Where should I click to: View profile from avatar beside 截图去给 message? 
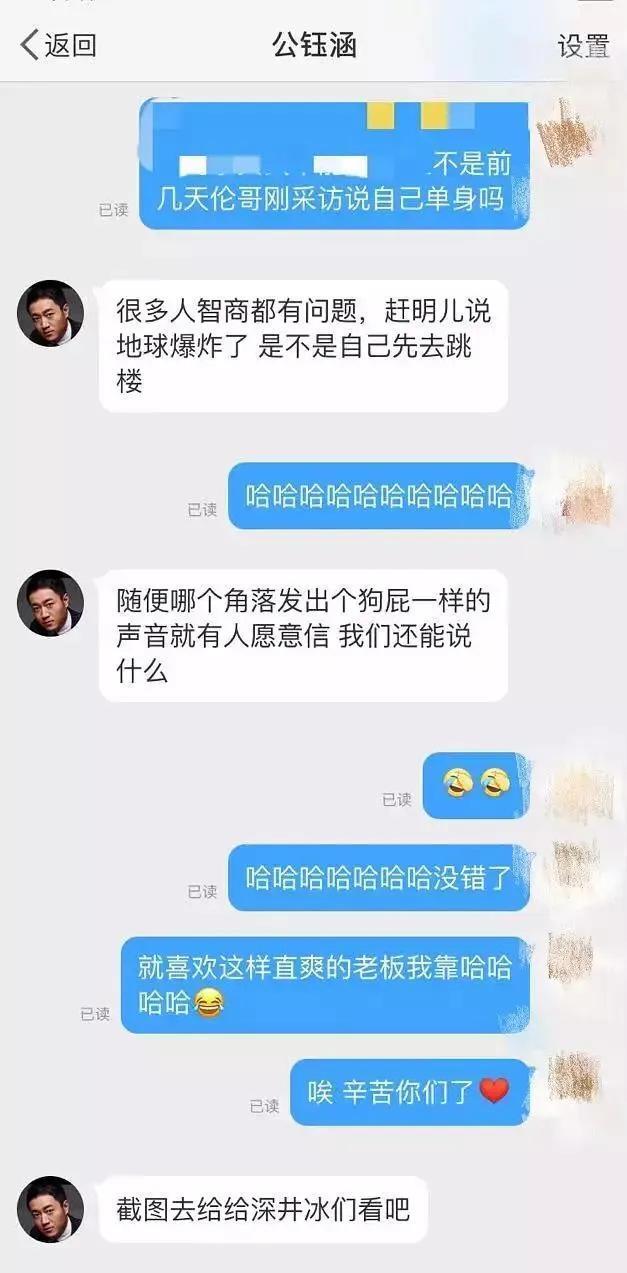(x=50, y=1209)
